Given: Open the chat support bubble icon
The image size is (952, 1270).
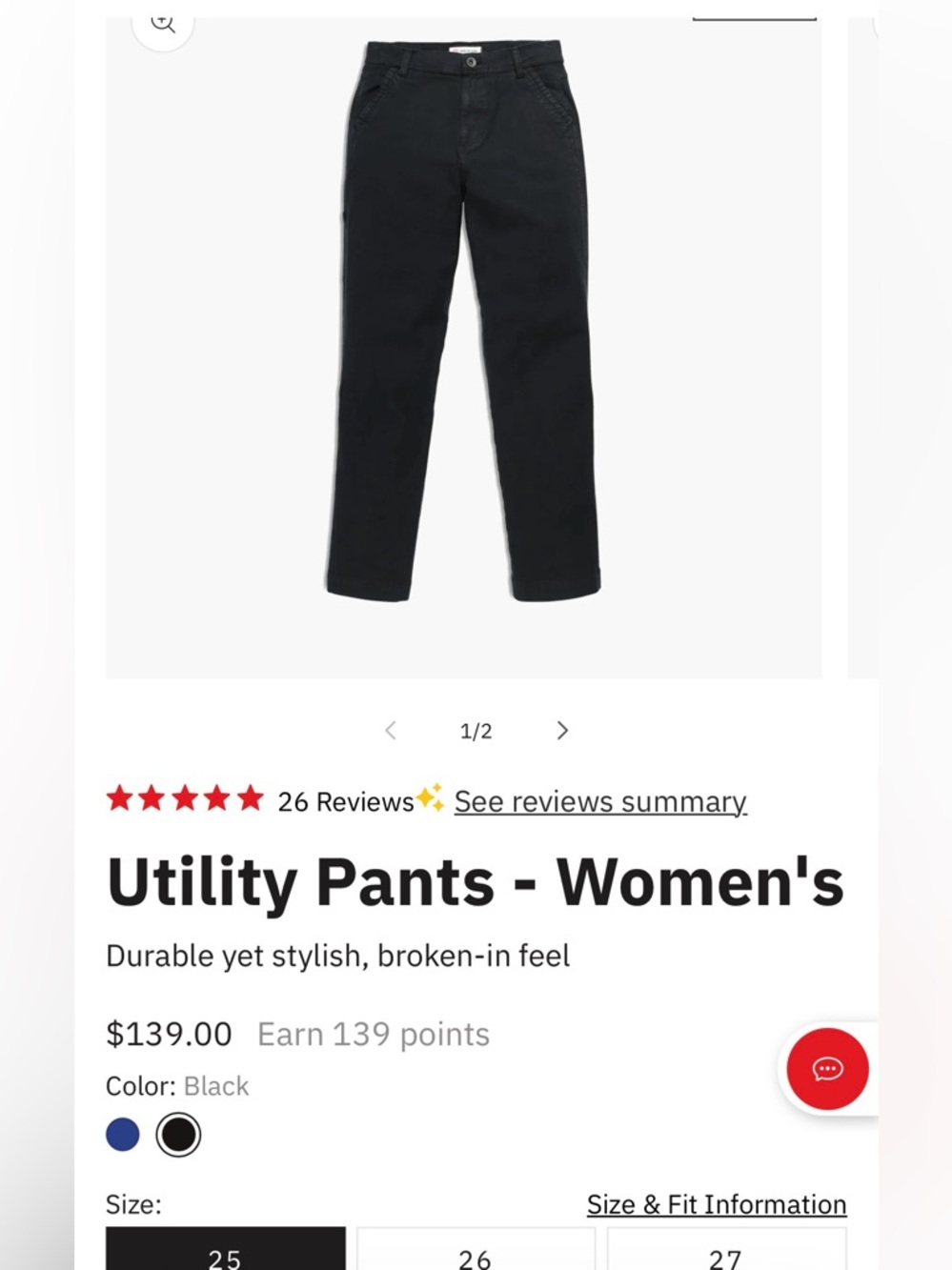Looking at the screenshot, I should [828, 1069].
